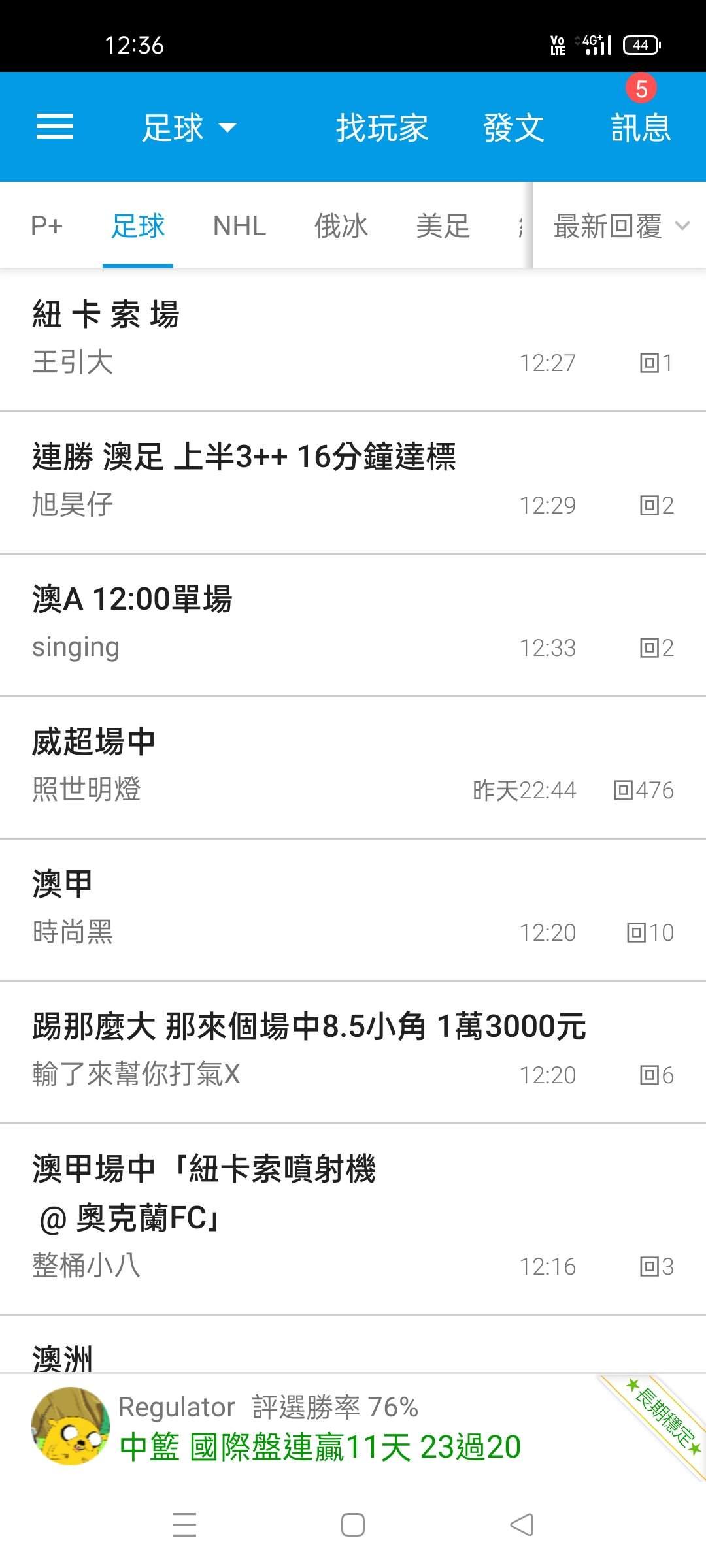Tap the system back button
Screen dimensions: 706x1568
click(x=522, y=1525)
